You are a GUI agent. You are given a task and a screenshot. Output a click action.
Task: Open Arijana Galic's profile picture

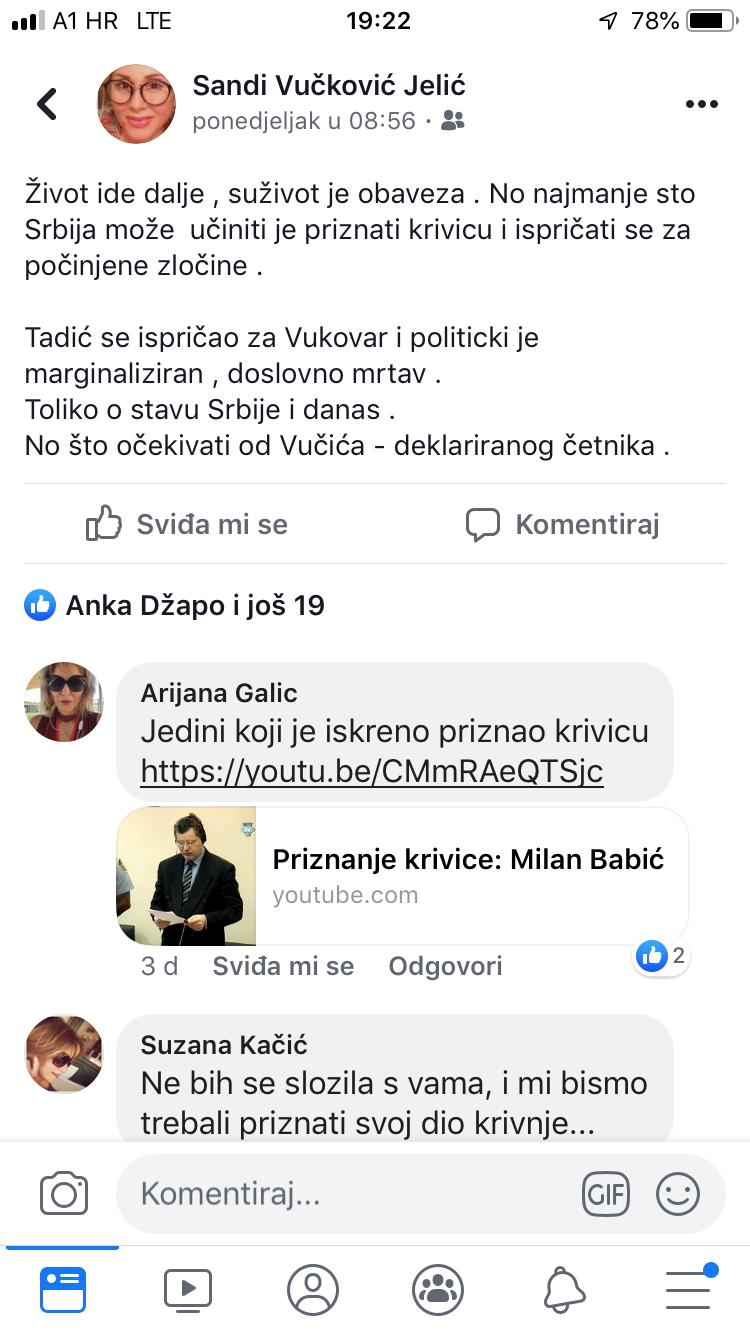64,702
